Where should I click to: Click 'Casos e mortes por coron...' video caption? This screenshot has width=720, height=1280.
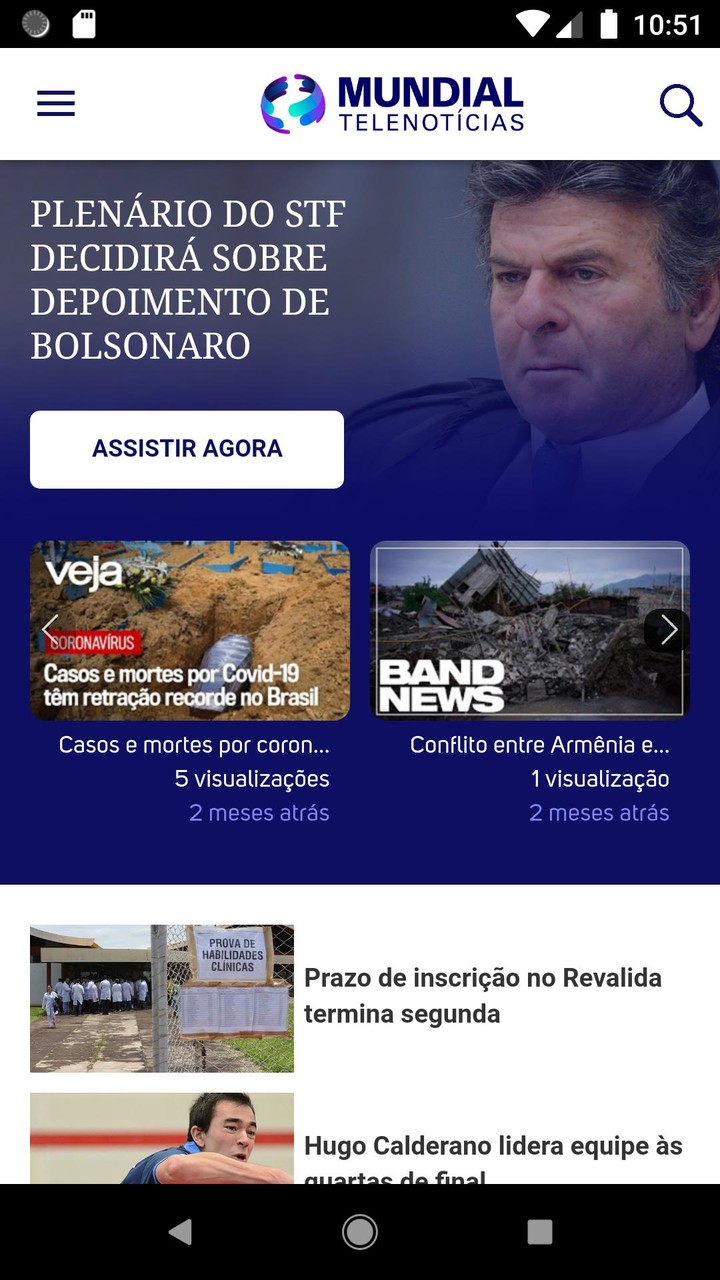(x=190, y=744)
